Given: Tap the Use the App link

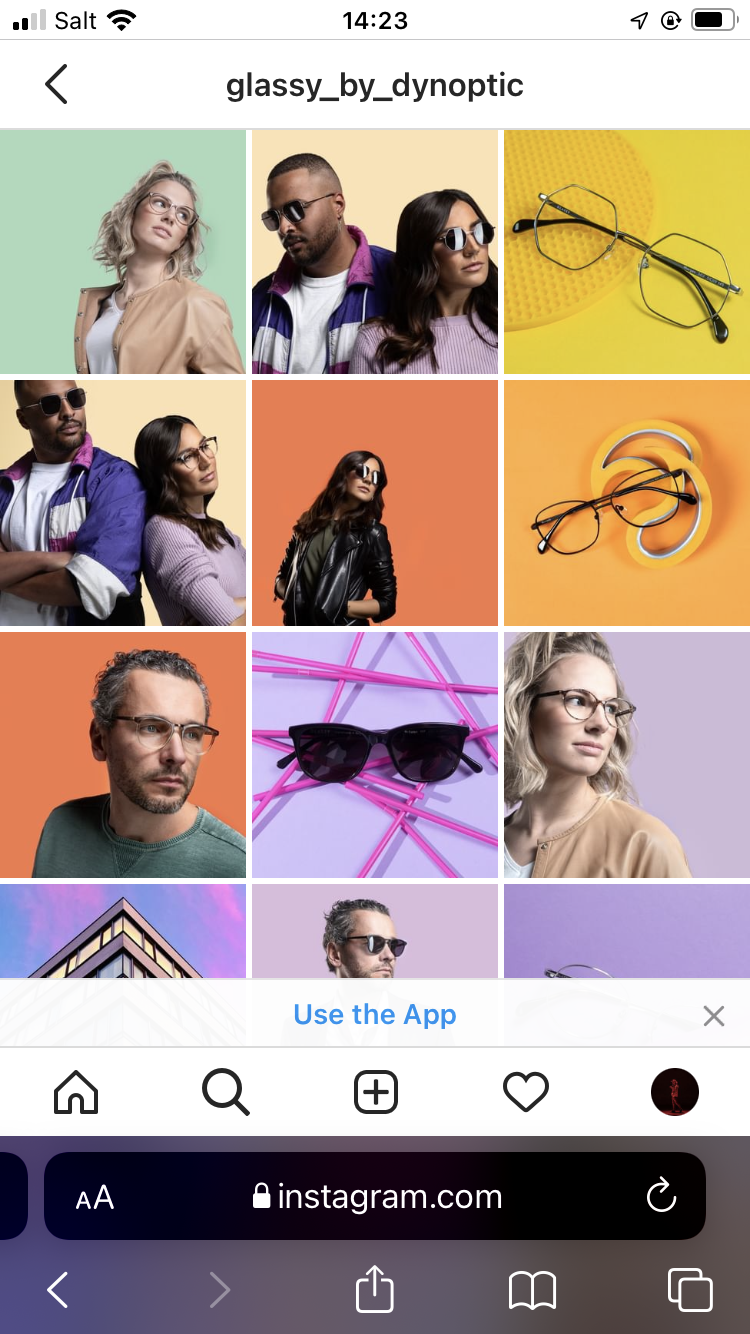Looking at the screenshot, I should [375, 1015].
